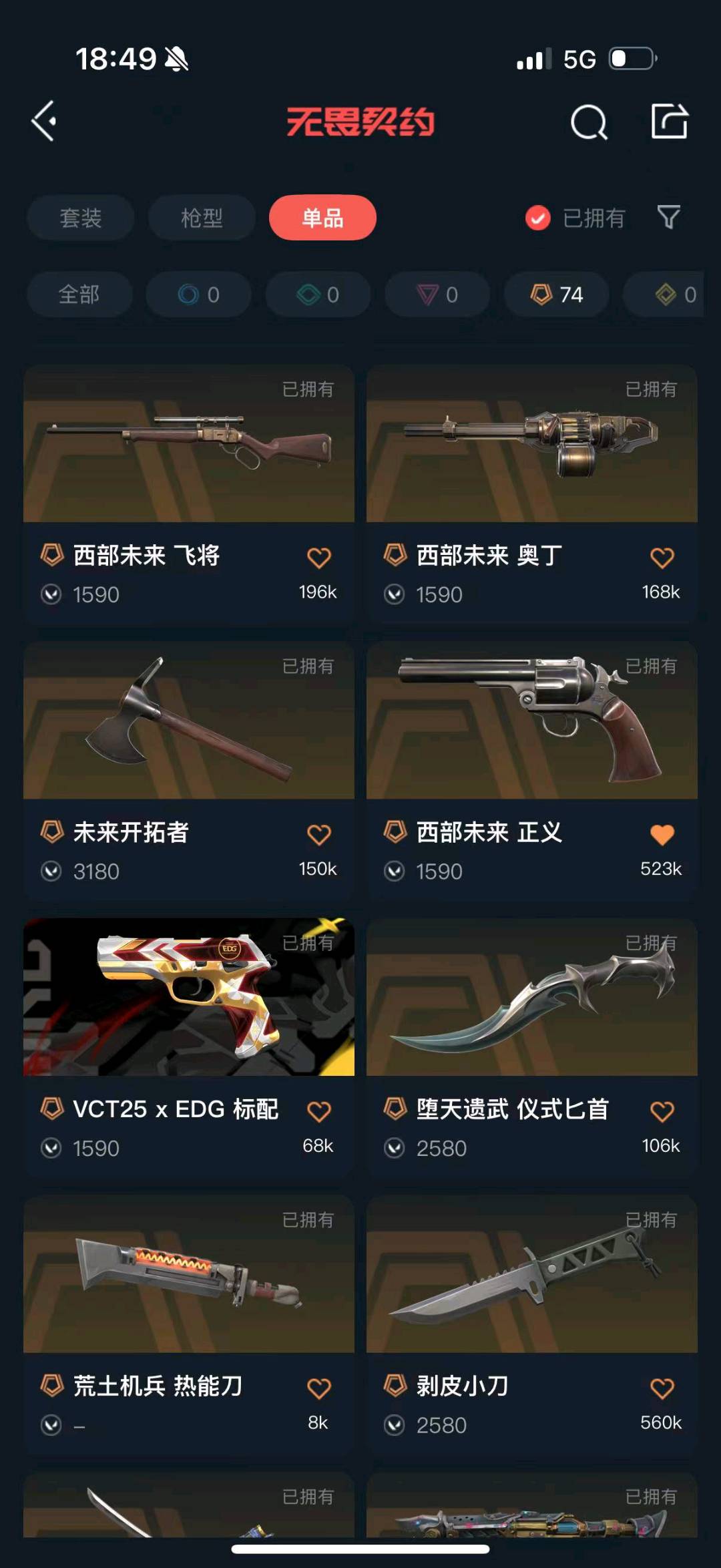The width and height of the screenshot is (721, 1568).
Task: Open the search icon
Action: 589,122
